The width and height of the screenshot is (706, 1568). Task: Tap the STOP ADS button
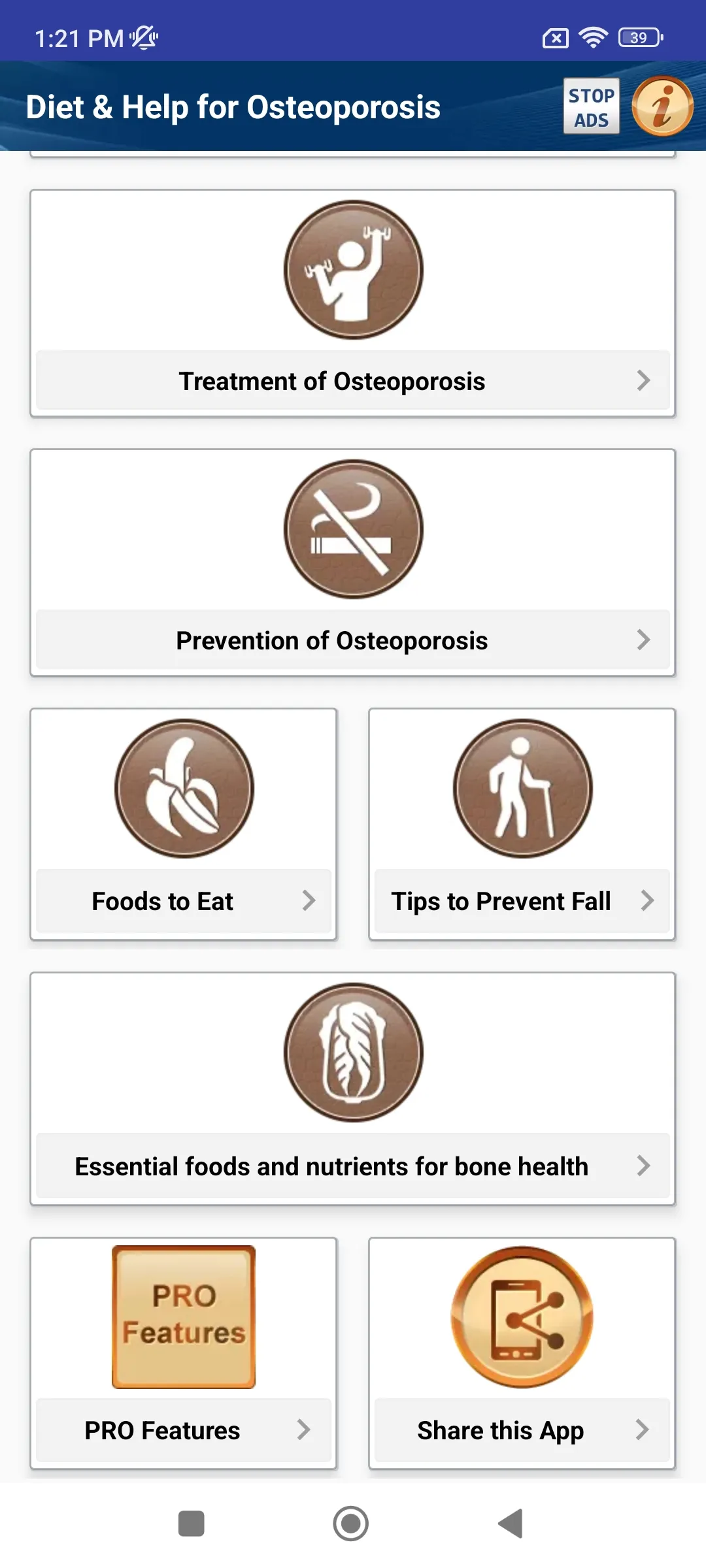592,106
